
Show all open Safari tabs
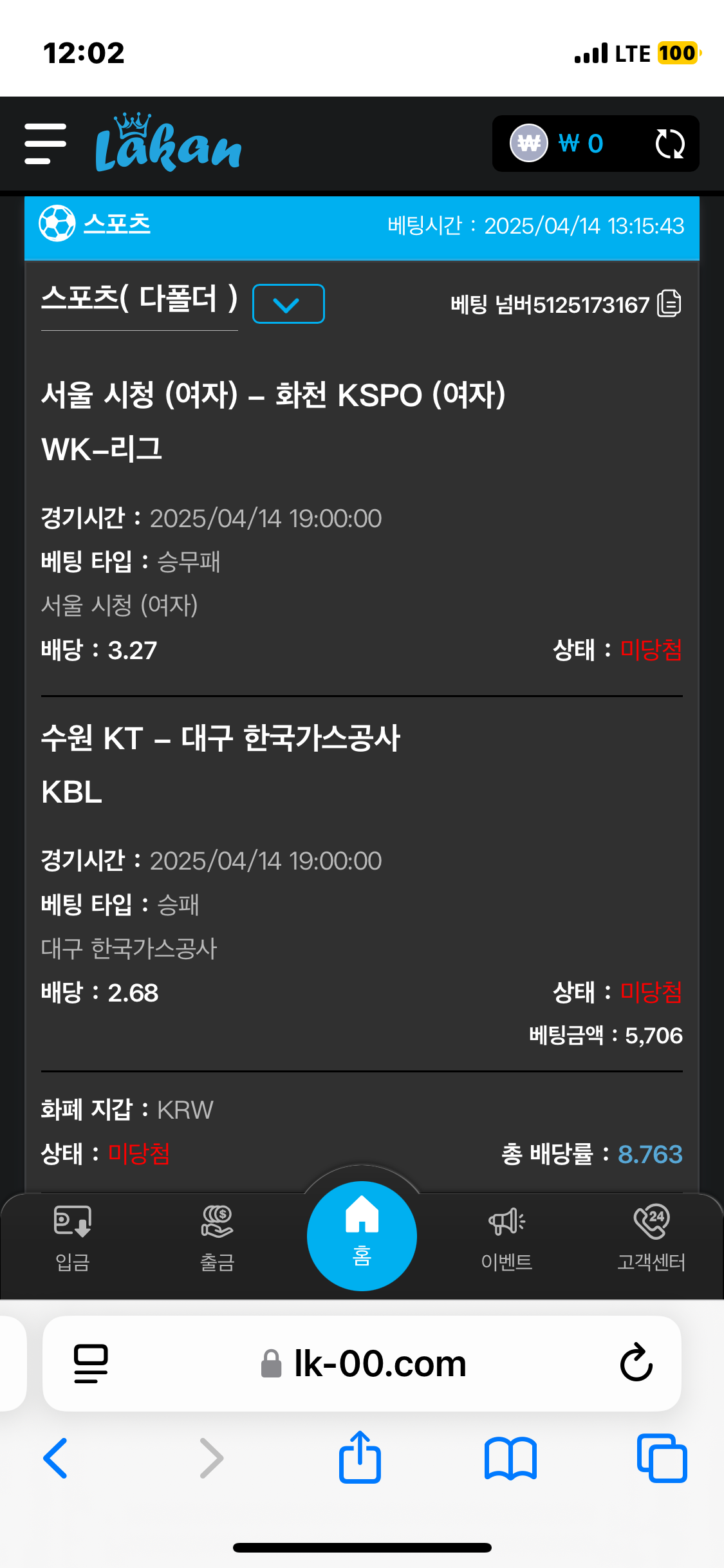pos(662,1459)
